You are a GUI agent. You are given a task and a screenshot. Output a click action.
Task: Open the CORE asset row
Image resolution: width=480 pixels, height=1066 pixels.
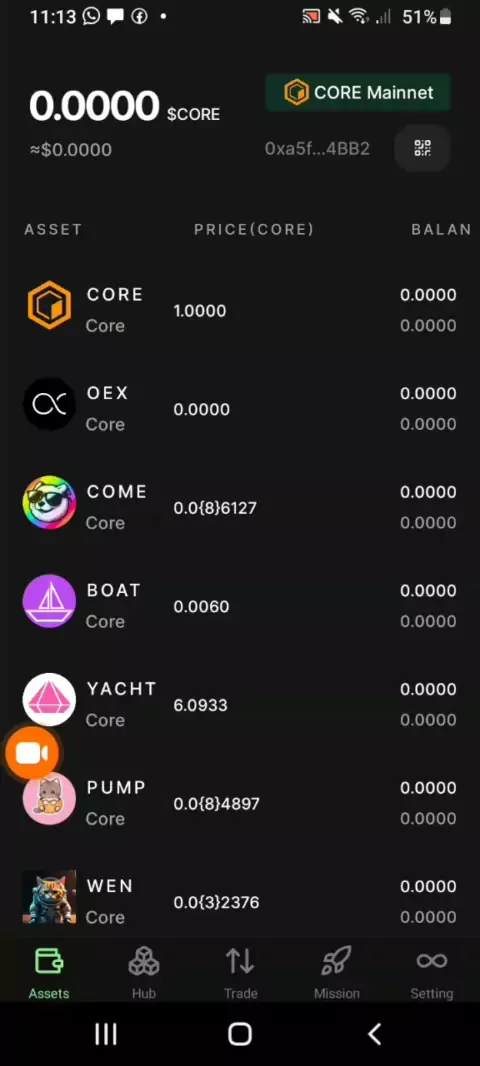240,310
